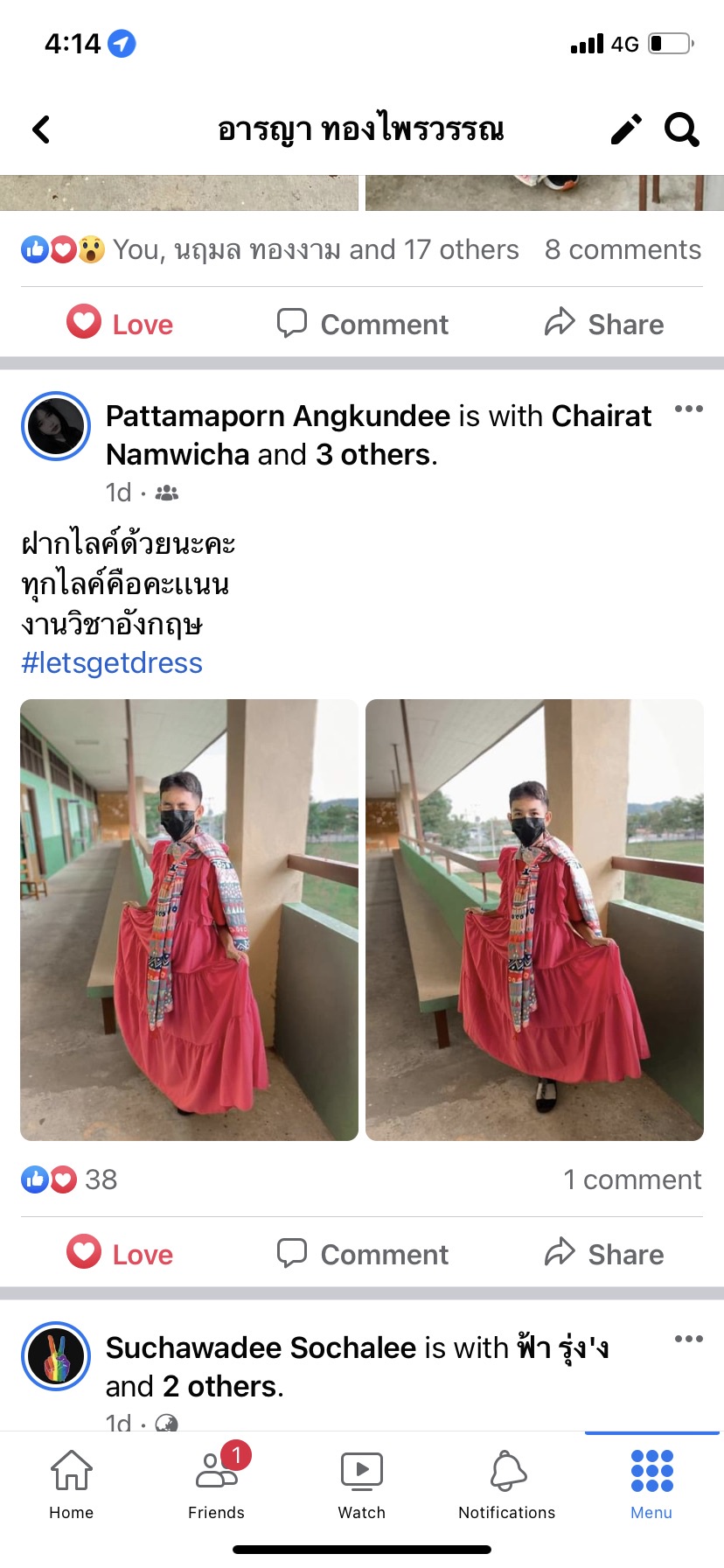Open the 8 comments on top post

click(623, 250)
